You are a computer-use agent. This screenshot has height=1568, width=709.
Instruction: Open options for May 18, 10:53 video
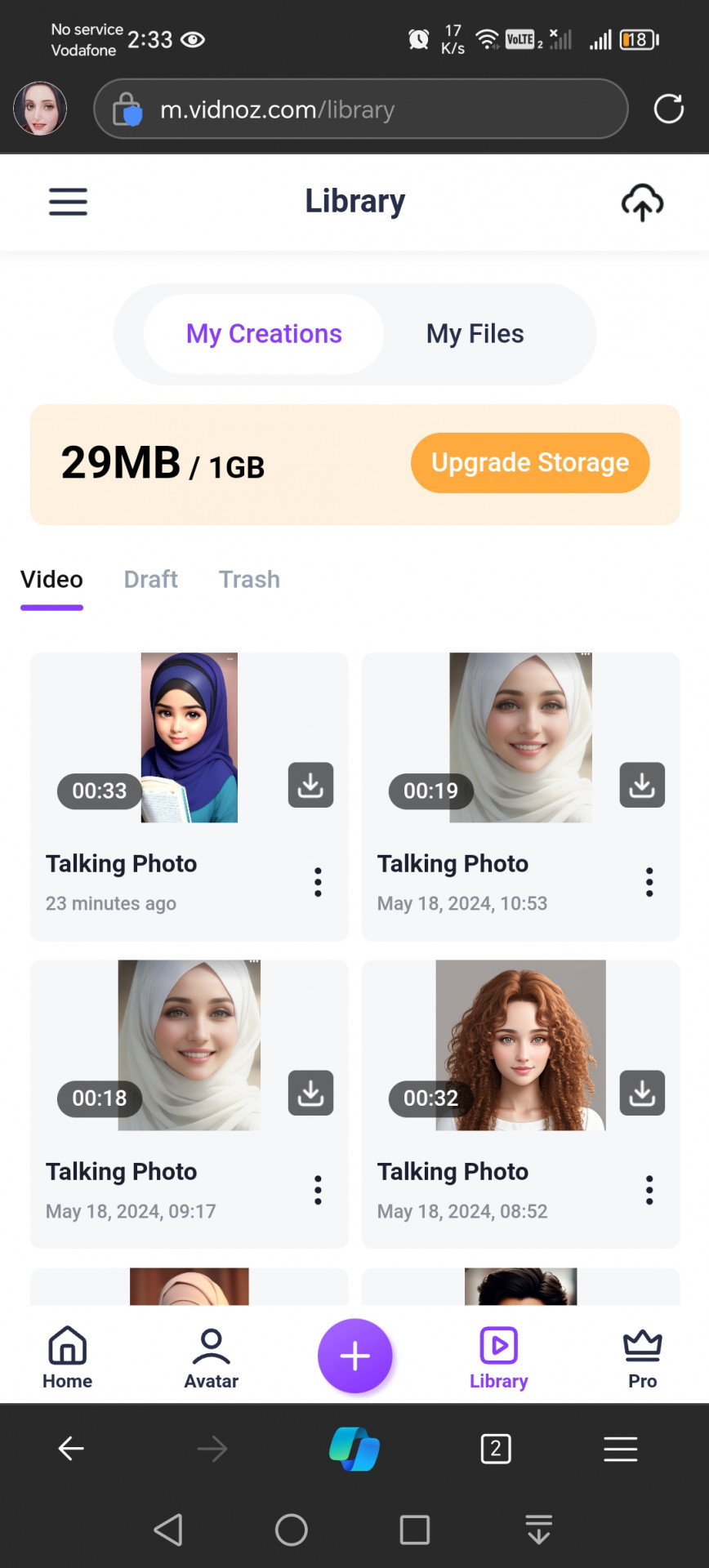(649, 883)
